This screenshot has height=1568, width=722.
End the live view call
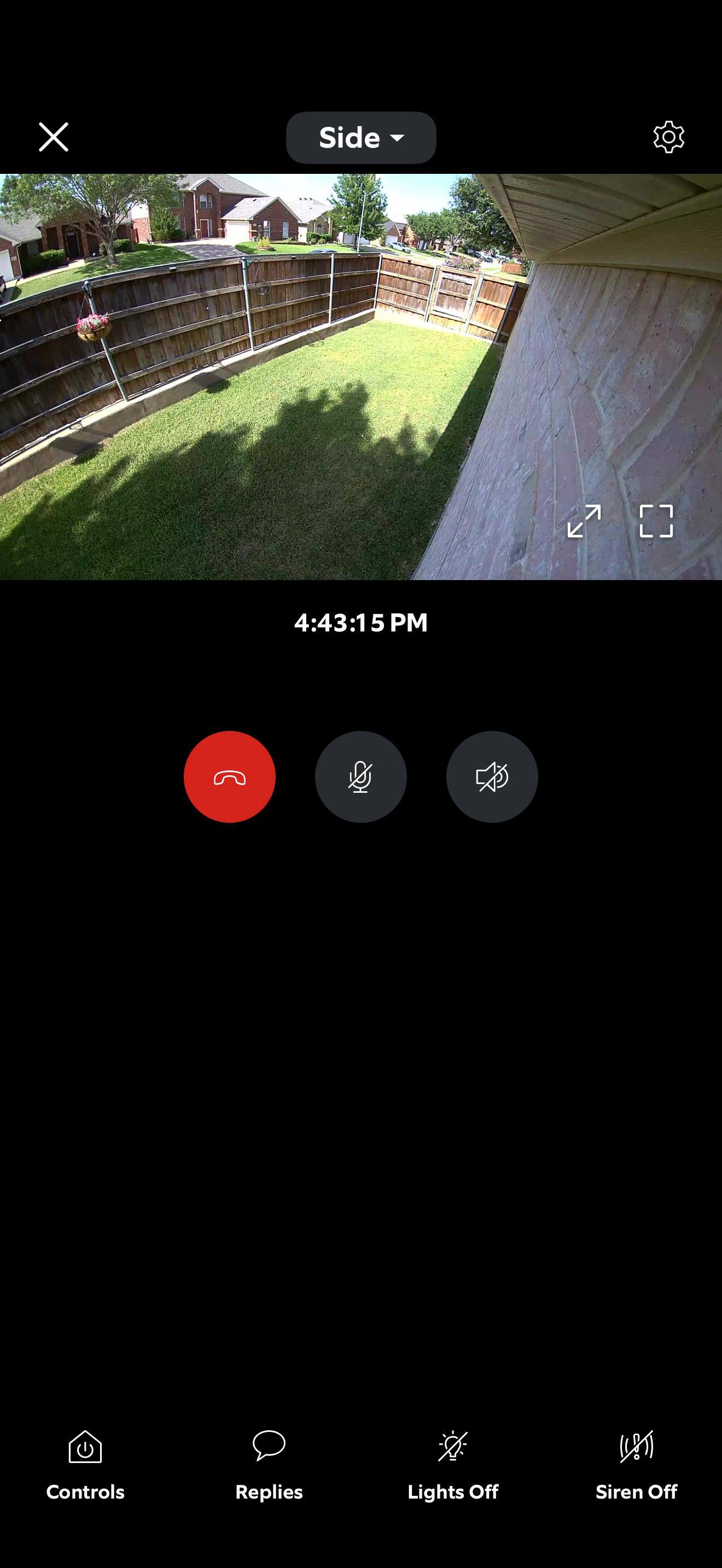[230, 777]
